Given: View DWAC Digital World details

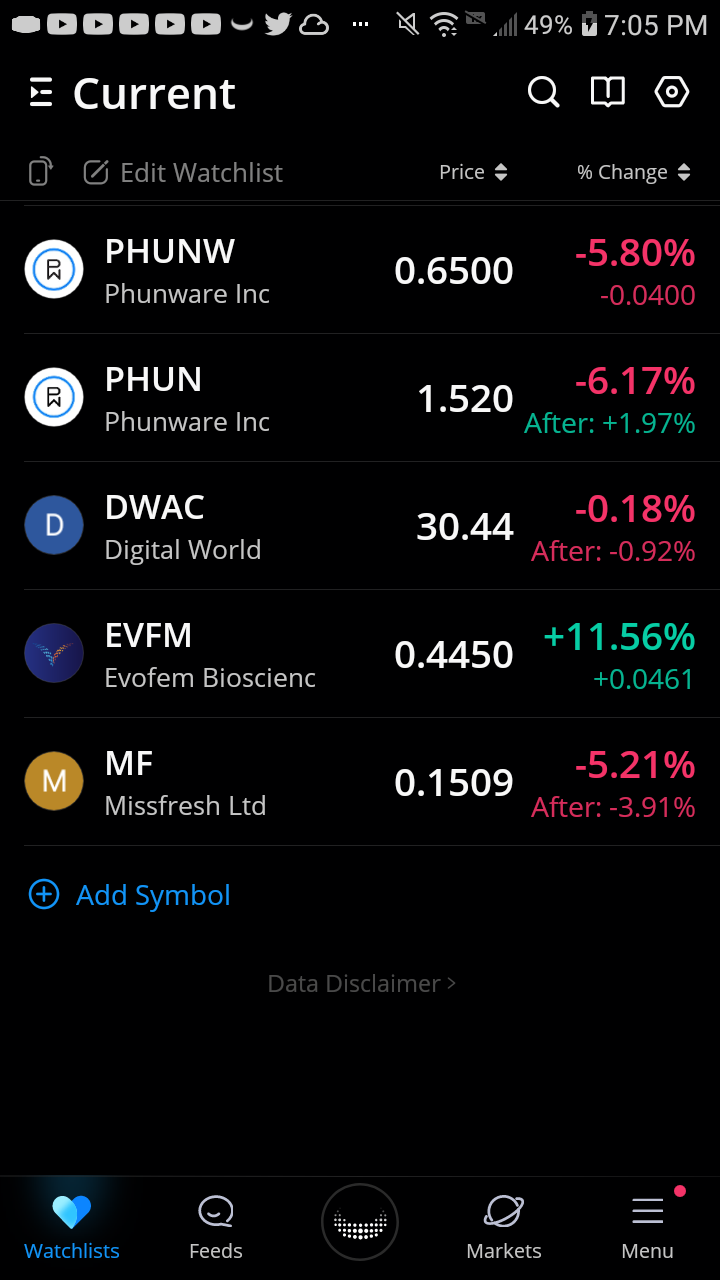Looking at the screenshot, I should (x=360, y=526).
